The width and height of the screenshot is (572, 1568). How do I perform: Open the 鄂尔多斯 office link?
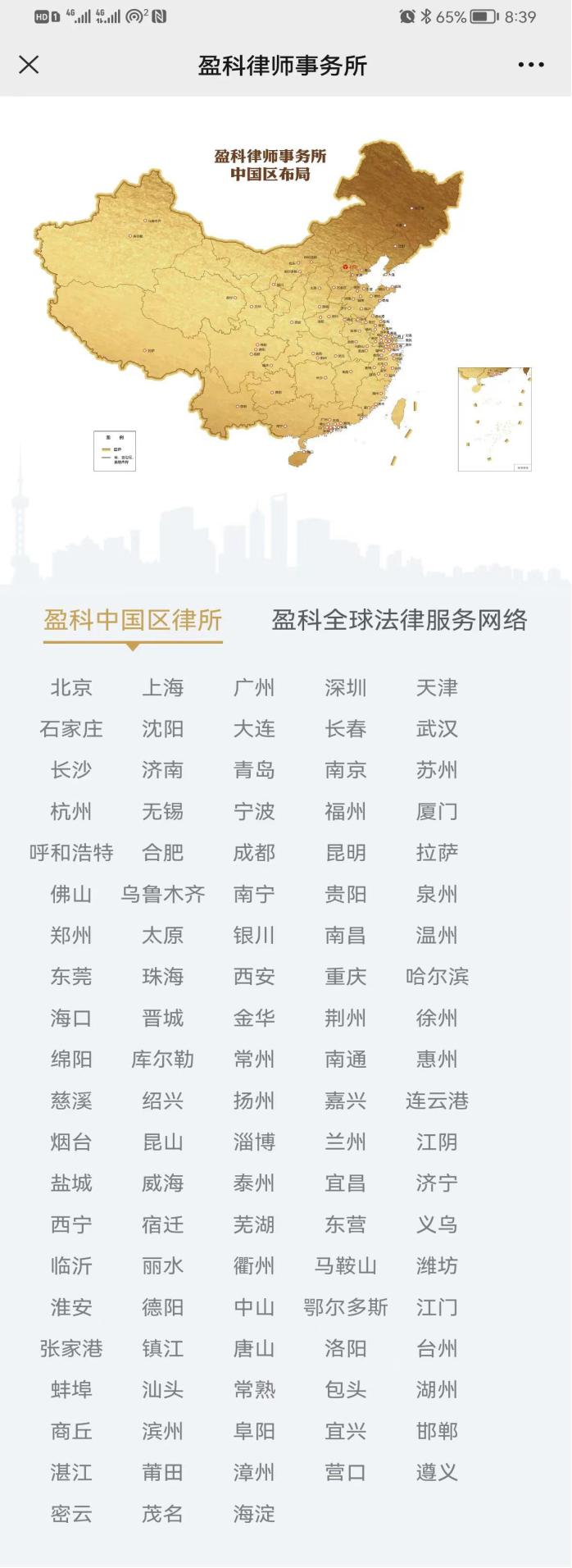pos(345,1307)
